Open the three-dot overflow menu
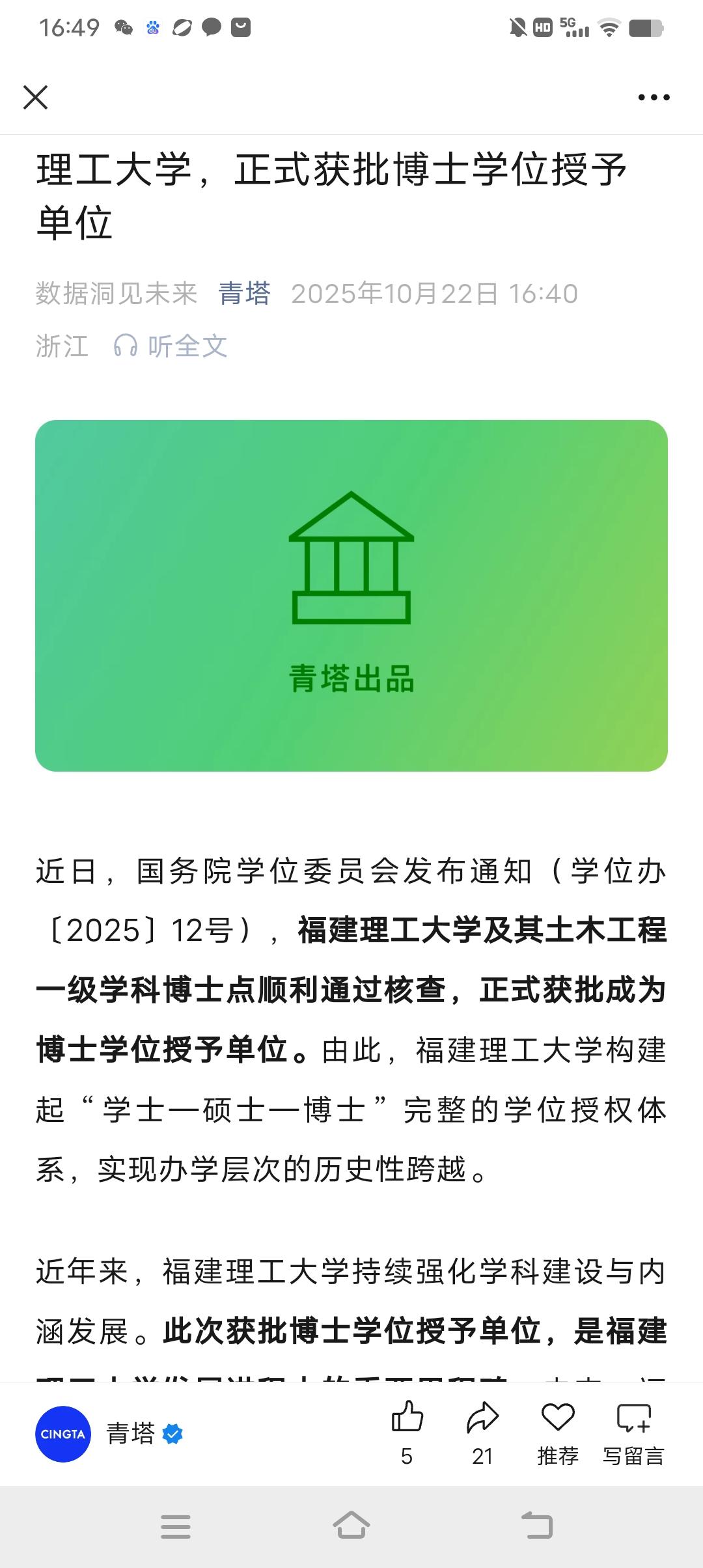Screen dimensions: 703x1568 pos(654,98)
